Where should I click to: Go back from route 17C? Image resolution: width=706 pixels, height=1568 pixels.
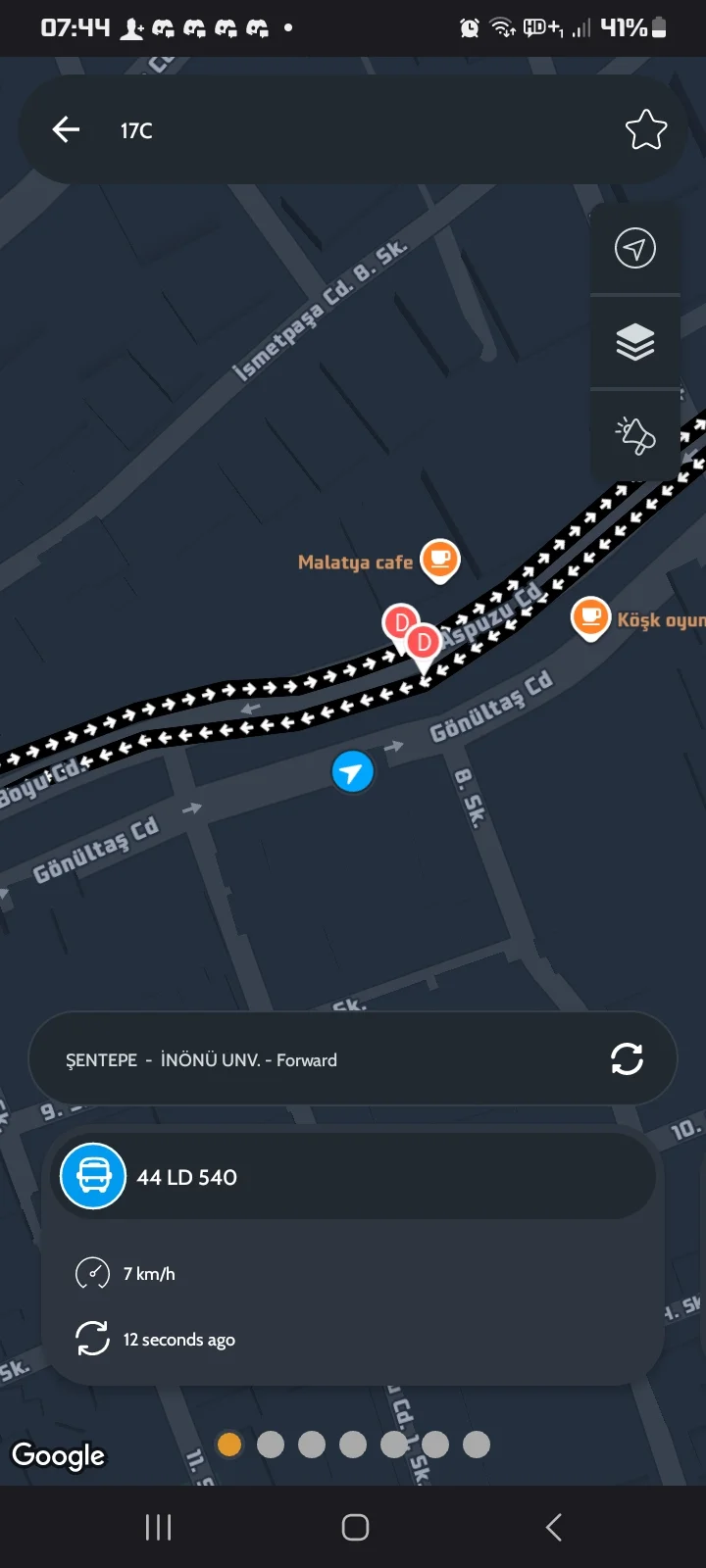[66, 129]
